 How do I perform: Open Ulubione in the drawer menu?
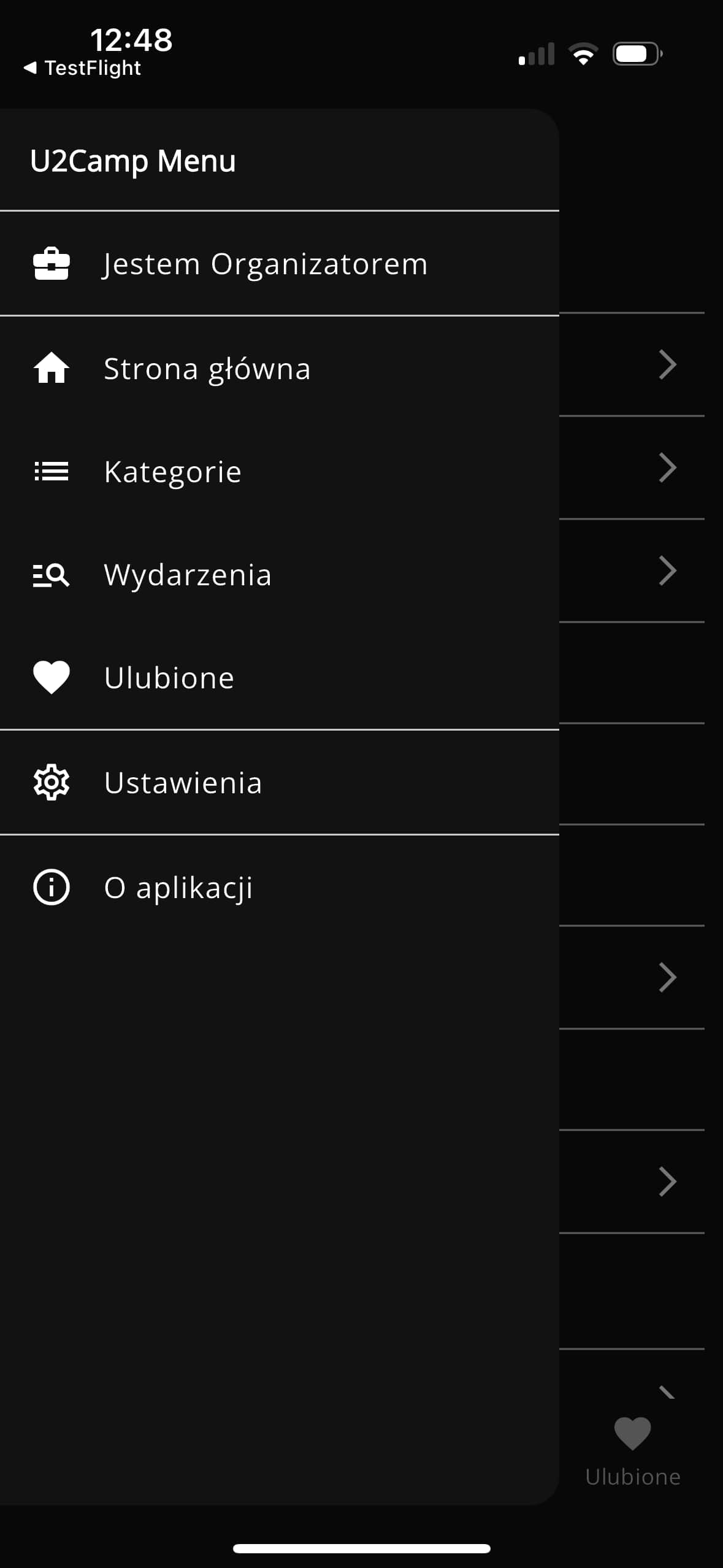[x=279, y=678]
